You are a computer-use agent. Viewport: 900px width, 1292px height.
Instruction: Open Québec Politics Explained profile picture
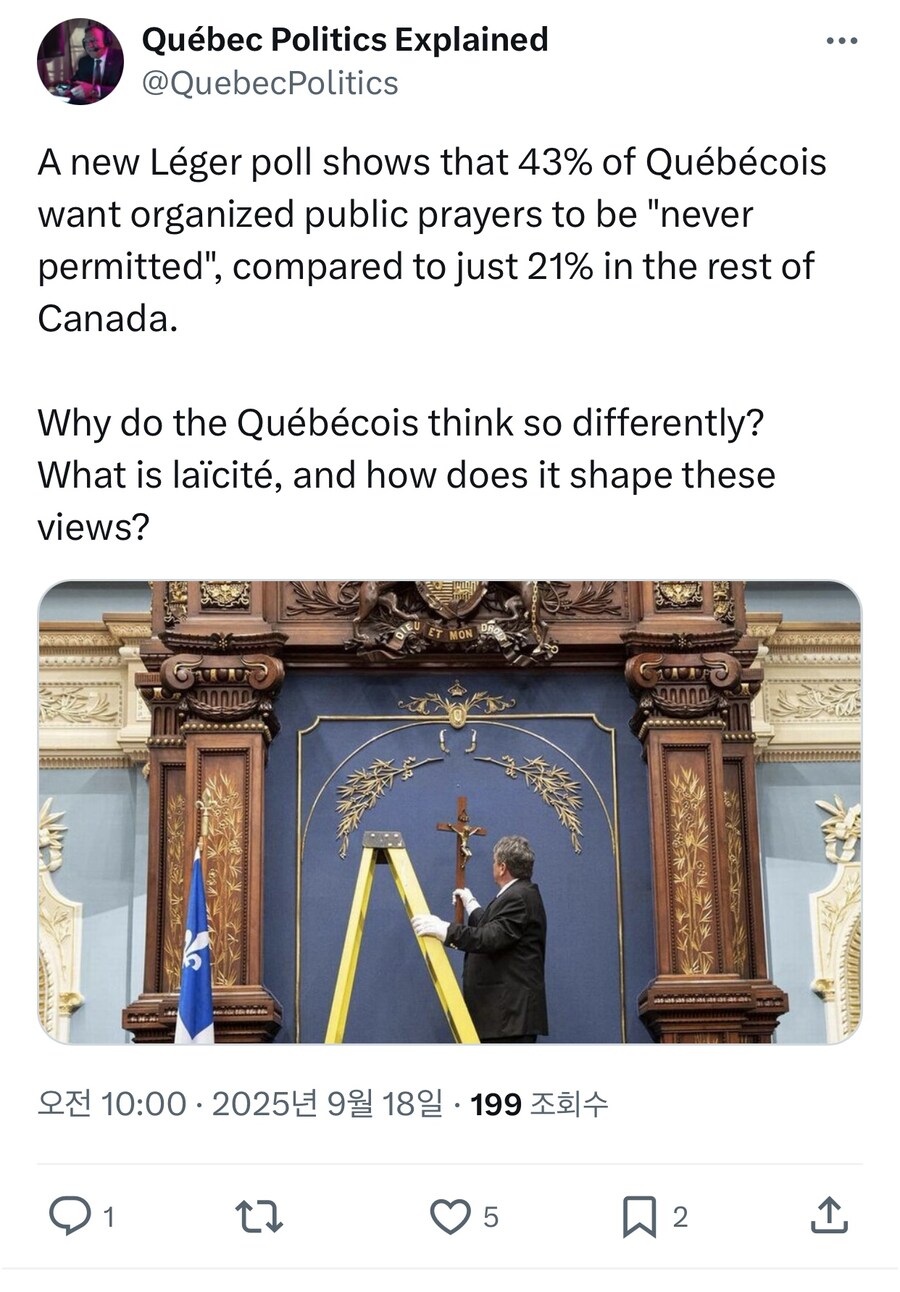coord(80,61)
